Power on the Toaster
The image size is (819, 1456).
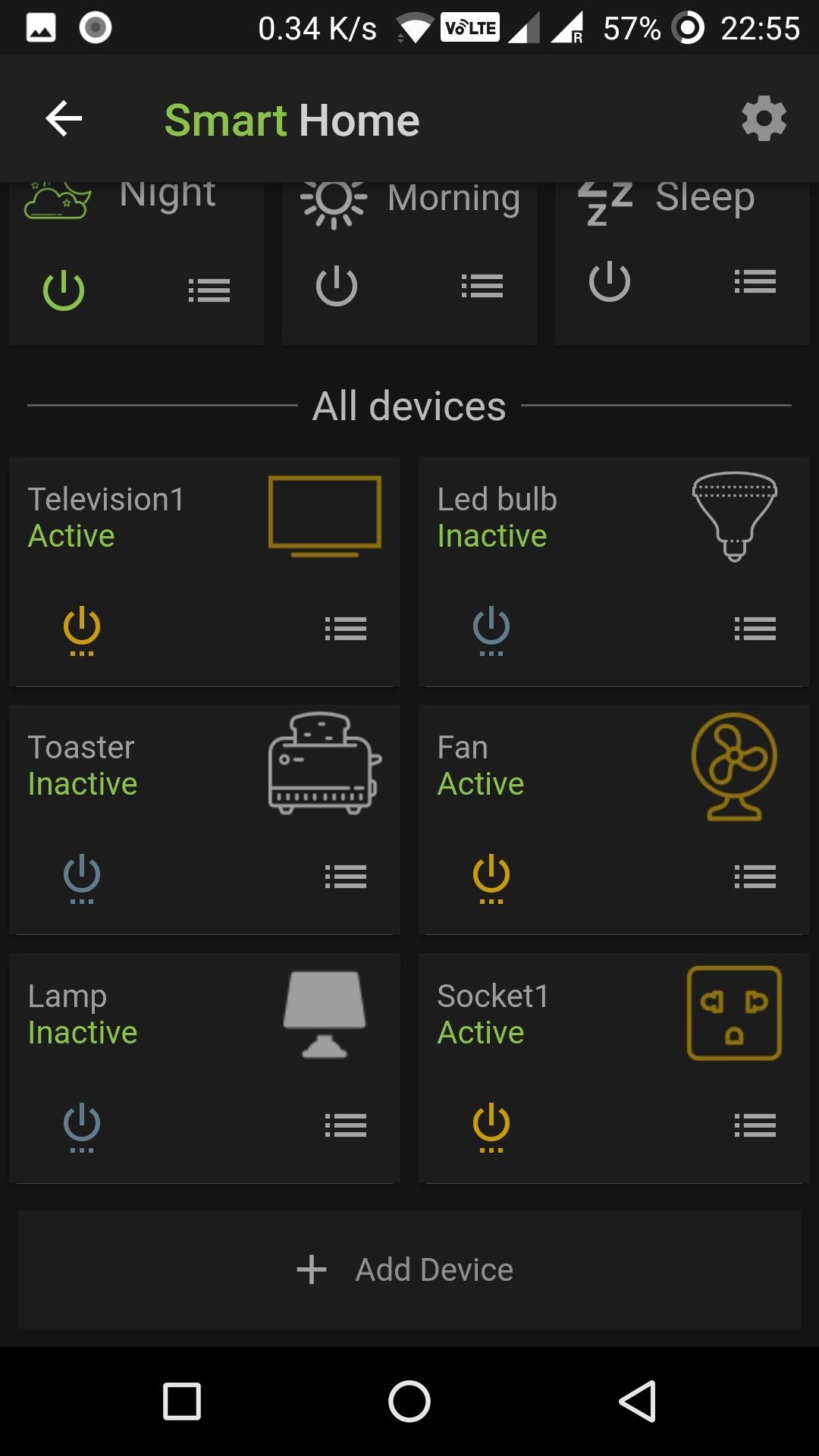(82, 877)
